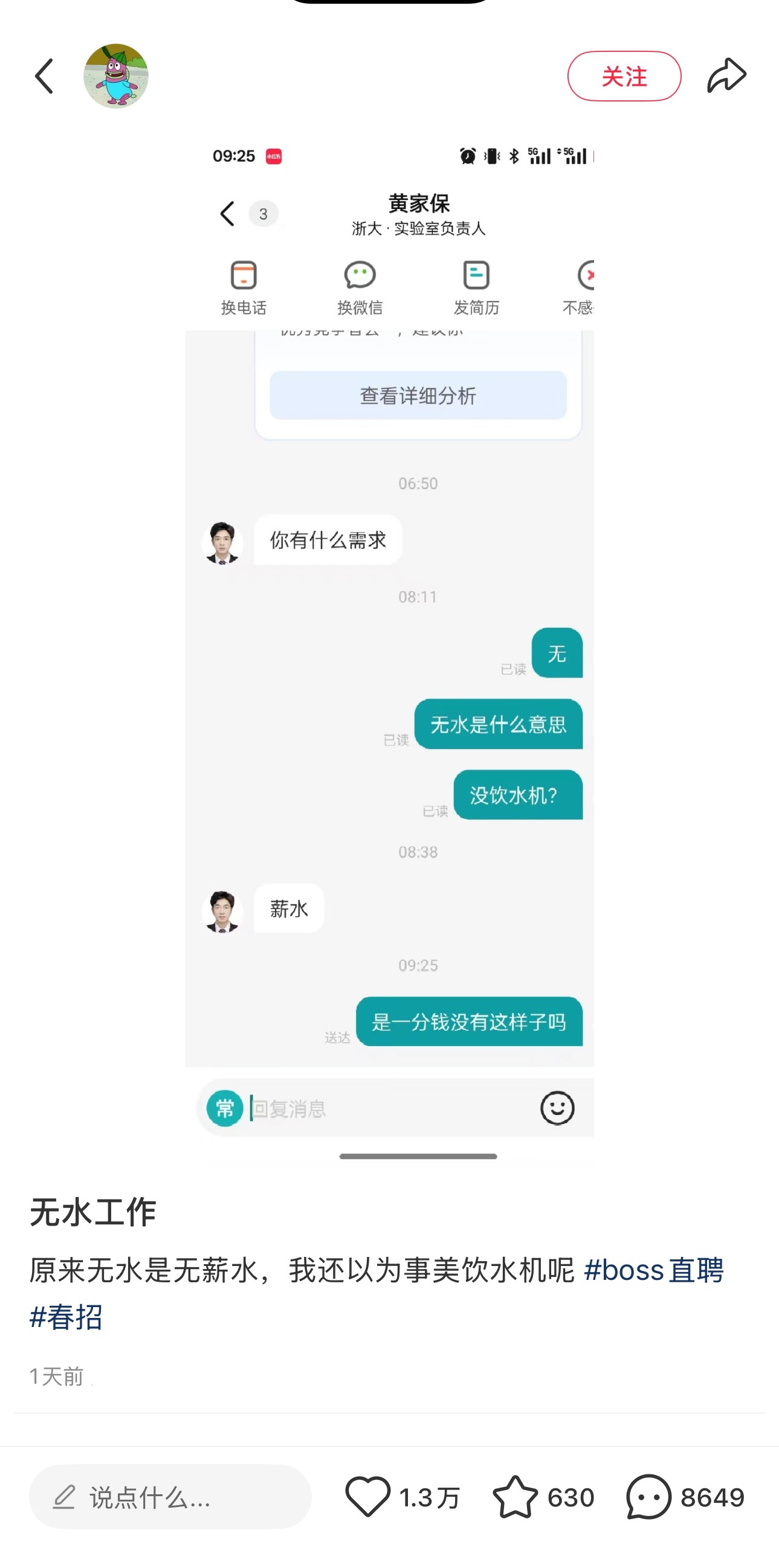Screen dimensions: 779x1568
Task: Open the author's profile avatar
Action: (115, 76)
